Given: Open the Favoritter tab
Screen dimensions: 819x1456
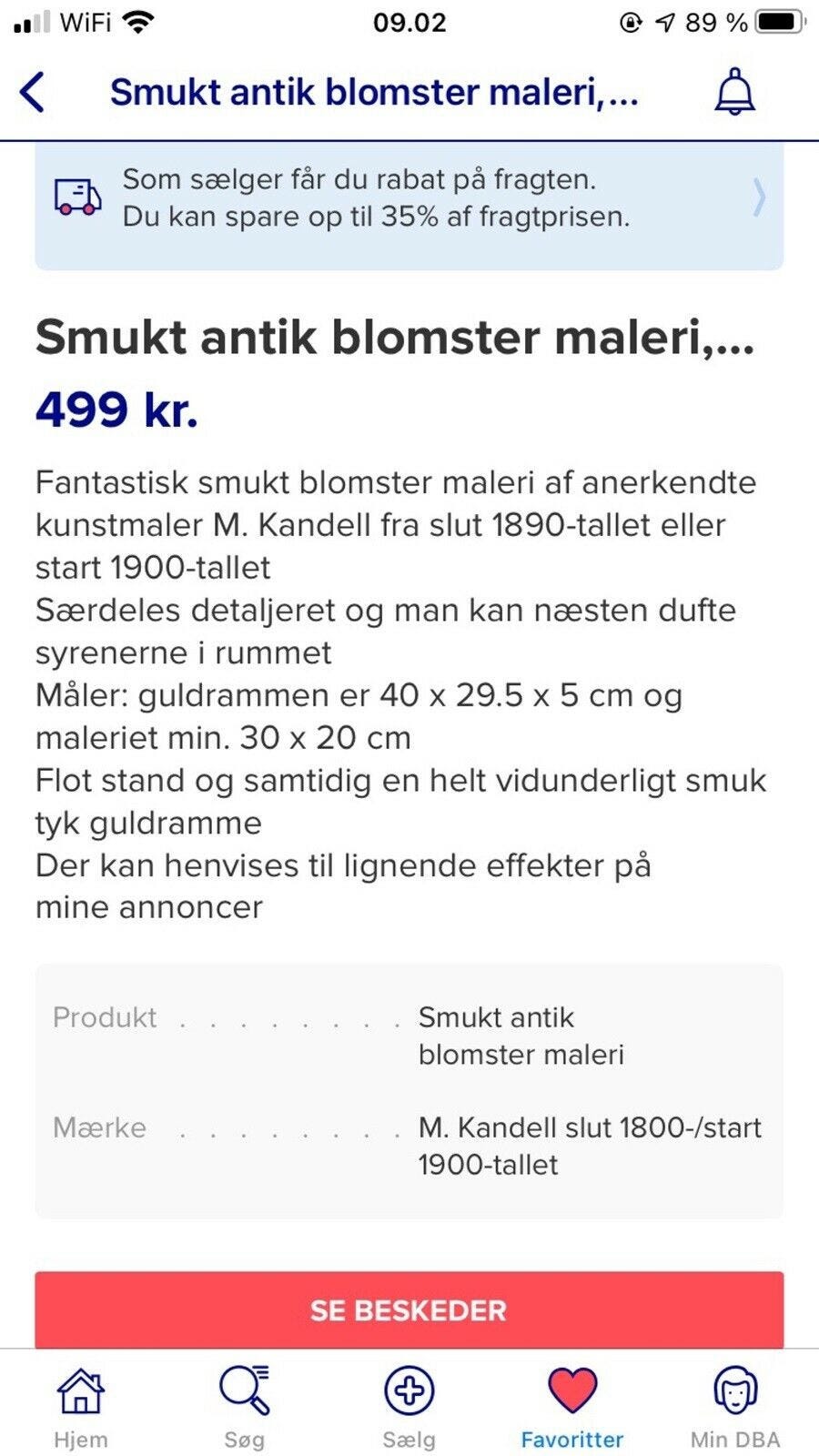Looking at the screenshot, I should click(x=572, y=1408).
